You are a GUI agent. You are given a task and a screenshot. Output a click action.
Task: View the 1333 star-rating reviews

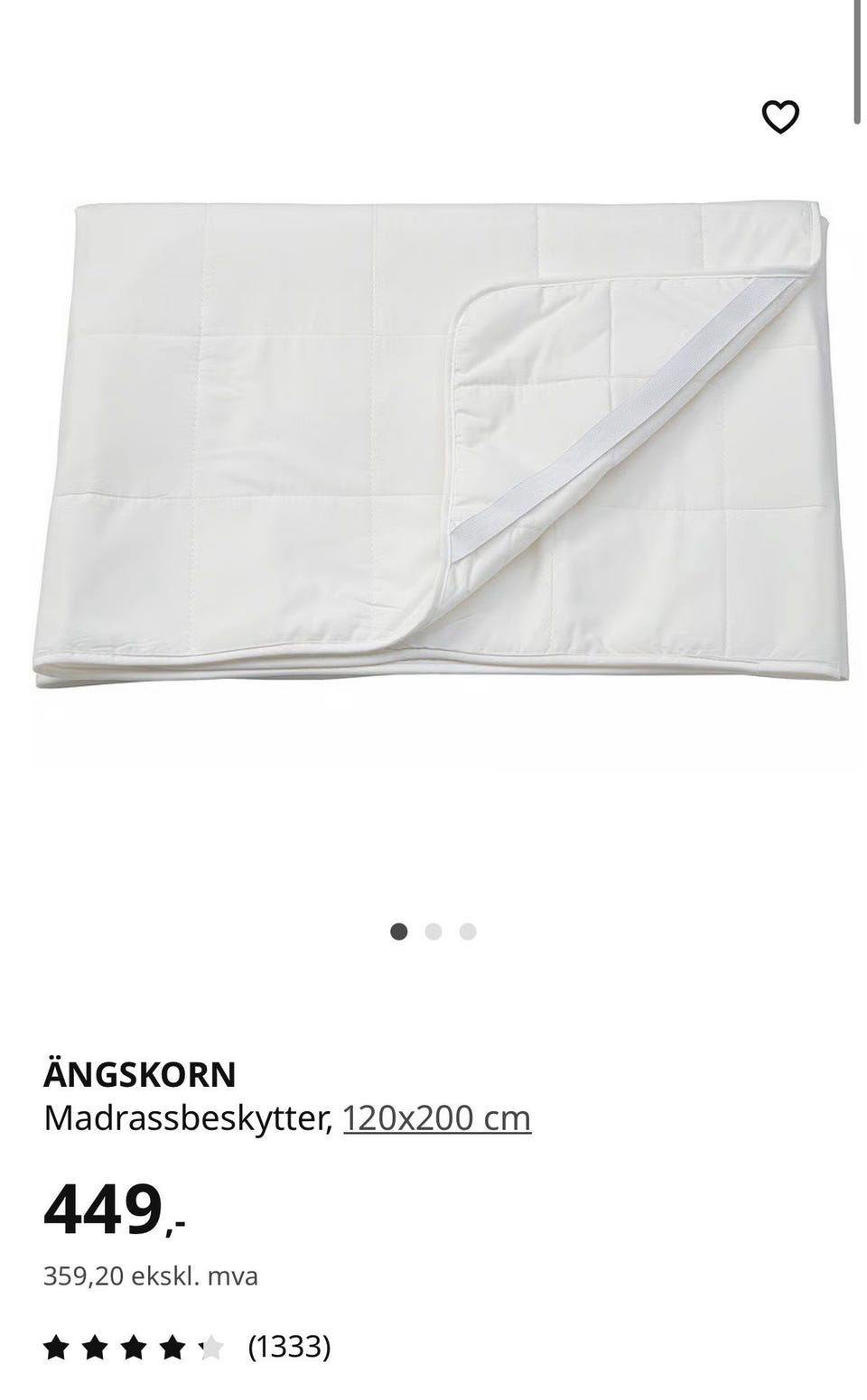187,1349
